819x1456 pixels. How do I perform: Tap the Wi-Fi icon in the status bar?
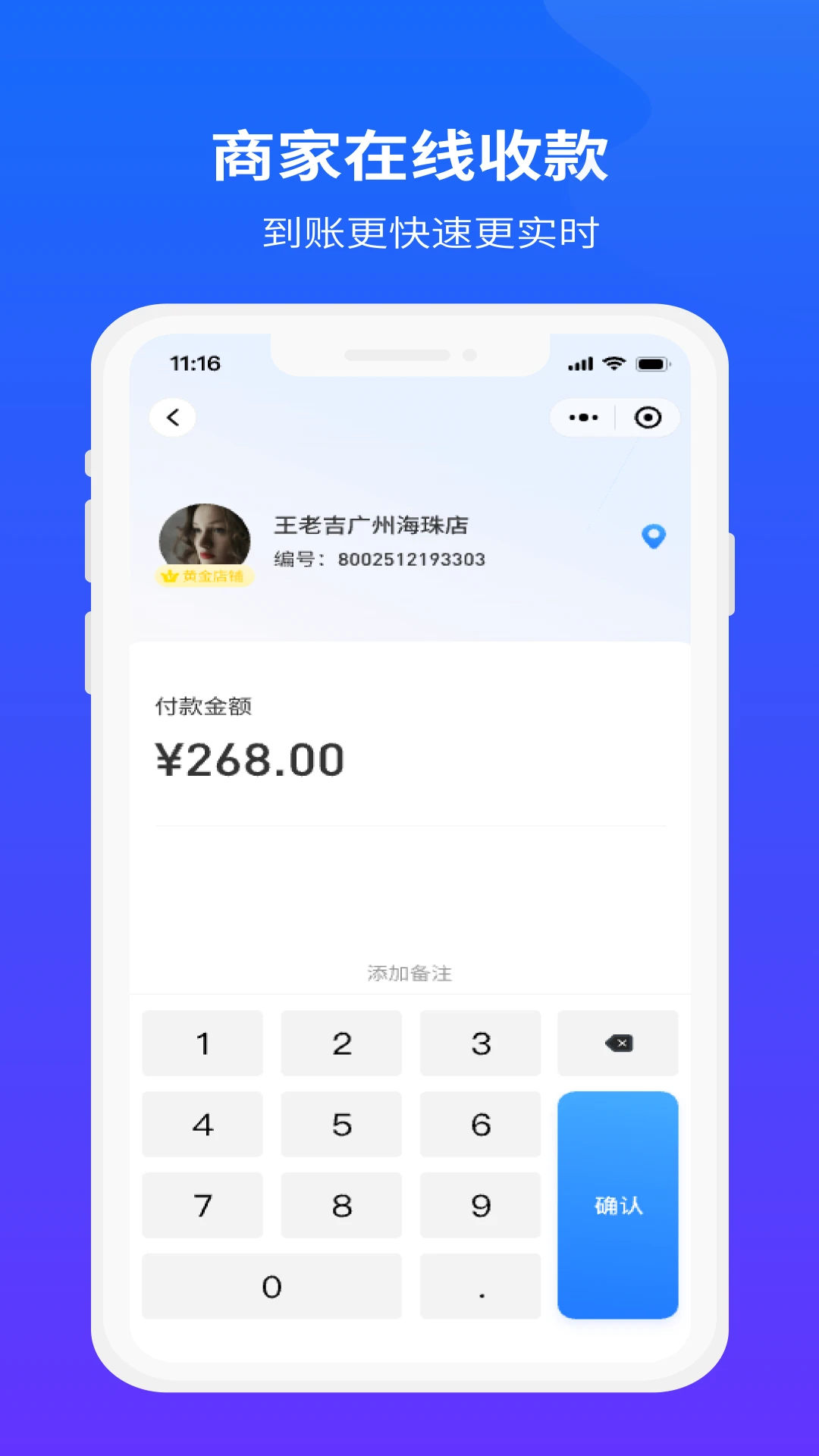coord(611,363)
